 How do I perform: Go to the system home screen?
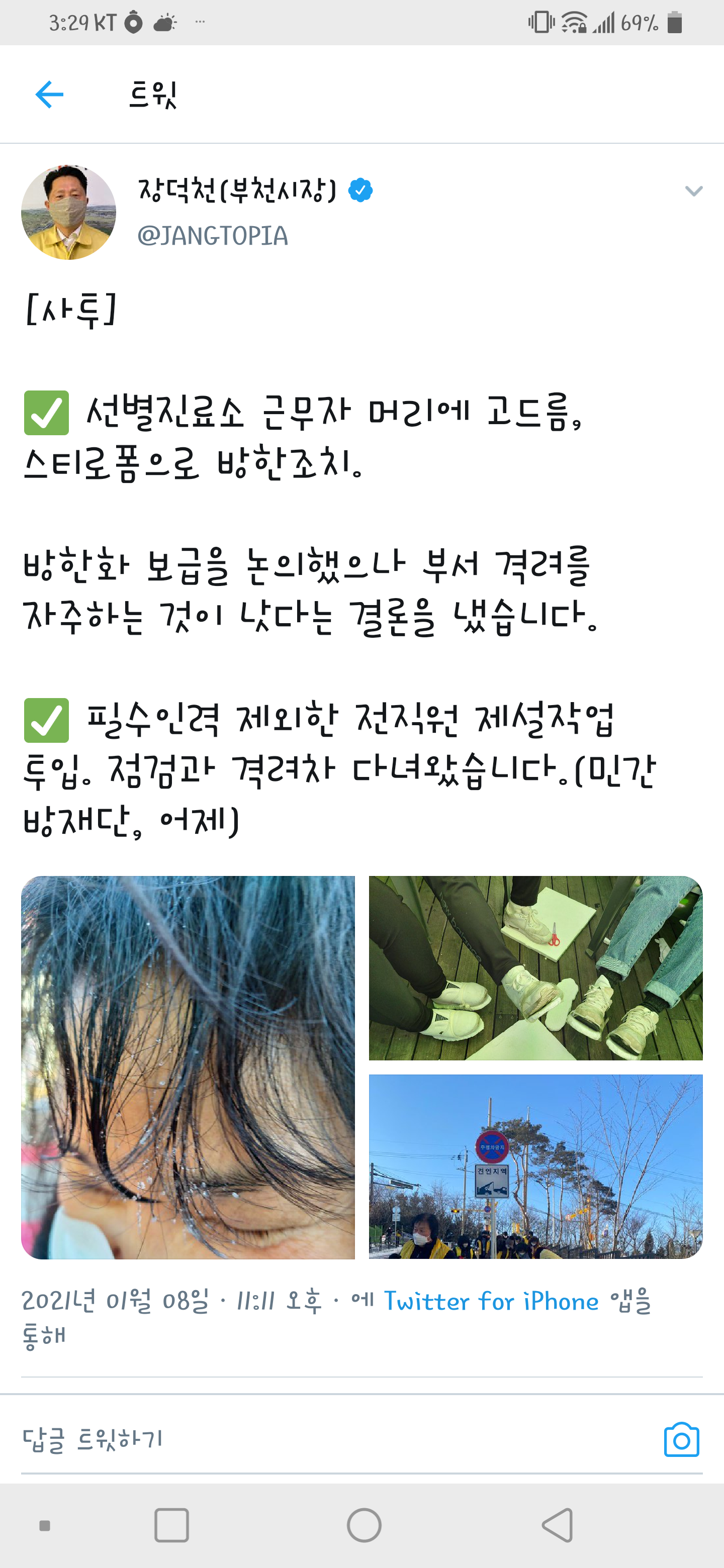click(364, 1525)
